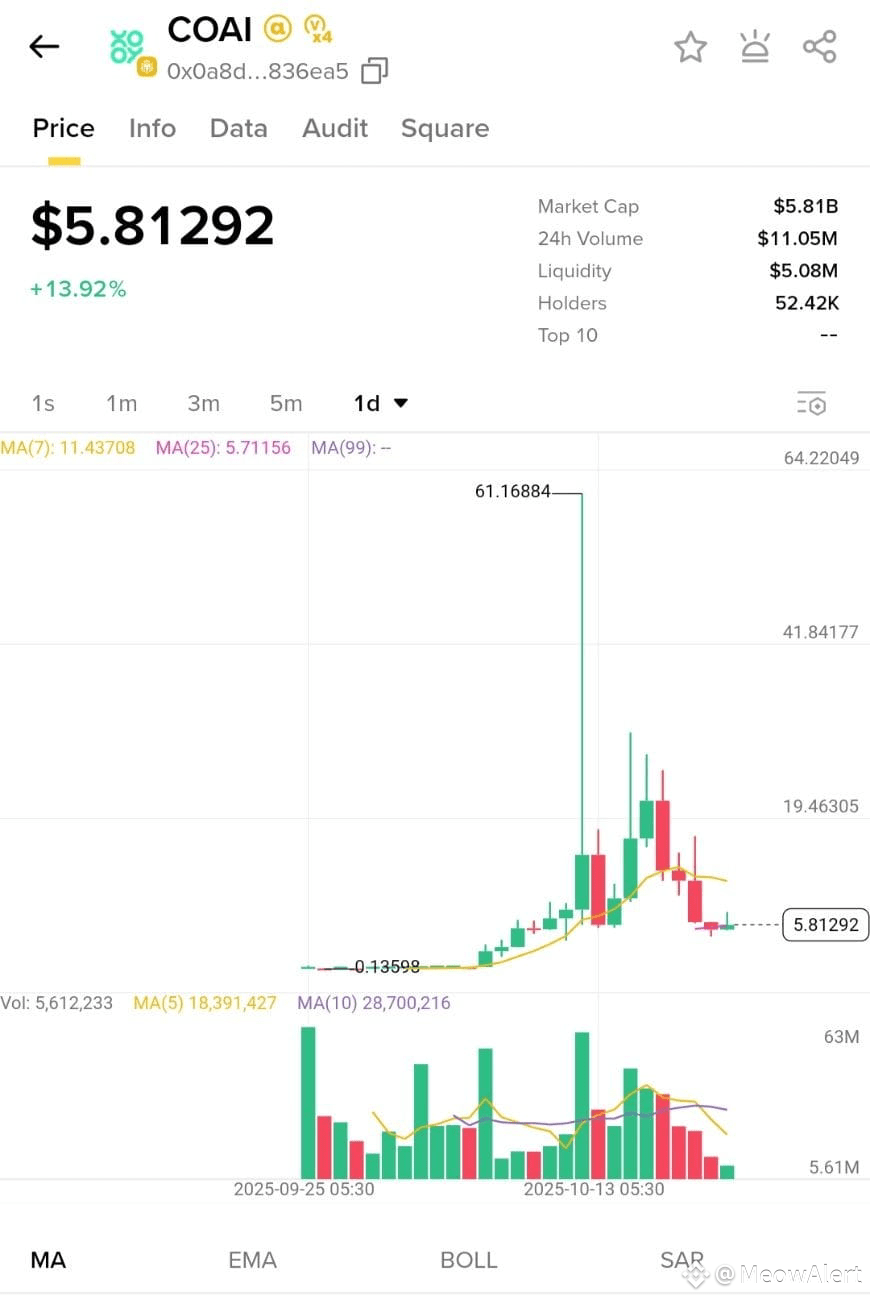870x1300 pixels.
Task: Click the back arrow to exit
Action: 44,46
